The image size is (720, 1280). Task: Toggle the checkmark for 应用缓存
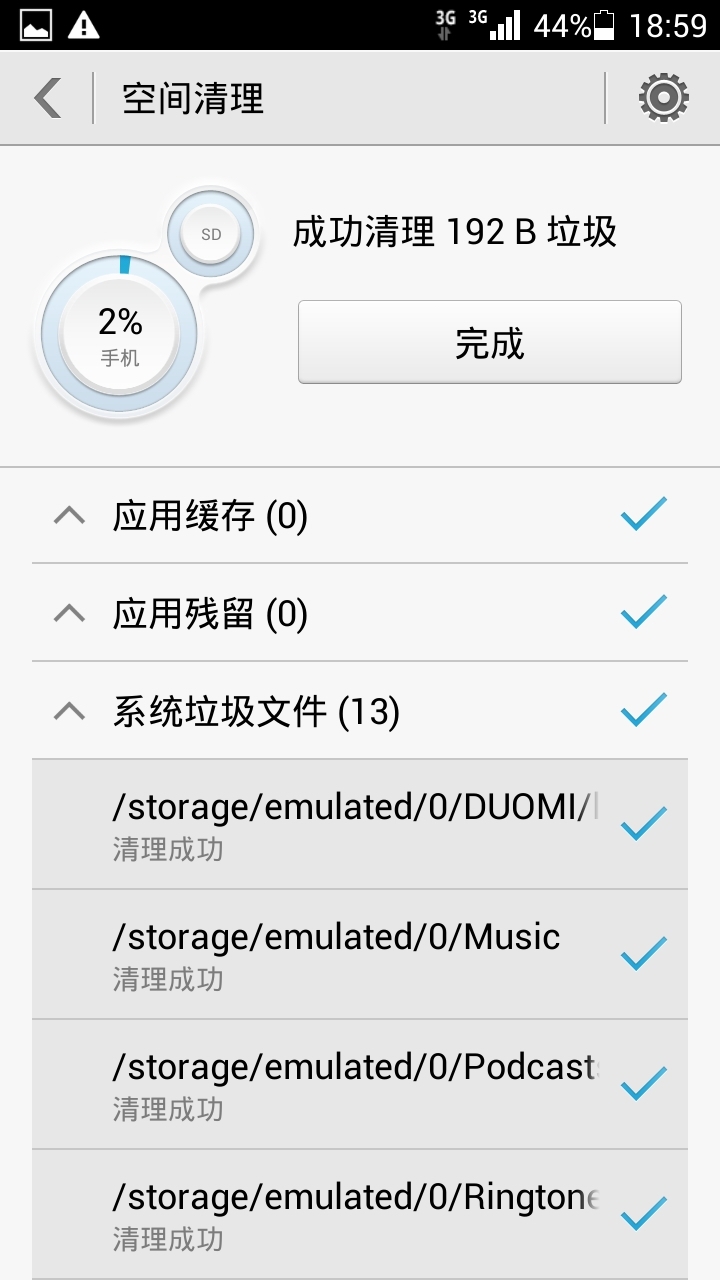(644, 515)
